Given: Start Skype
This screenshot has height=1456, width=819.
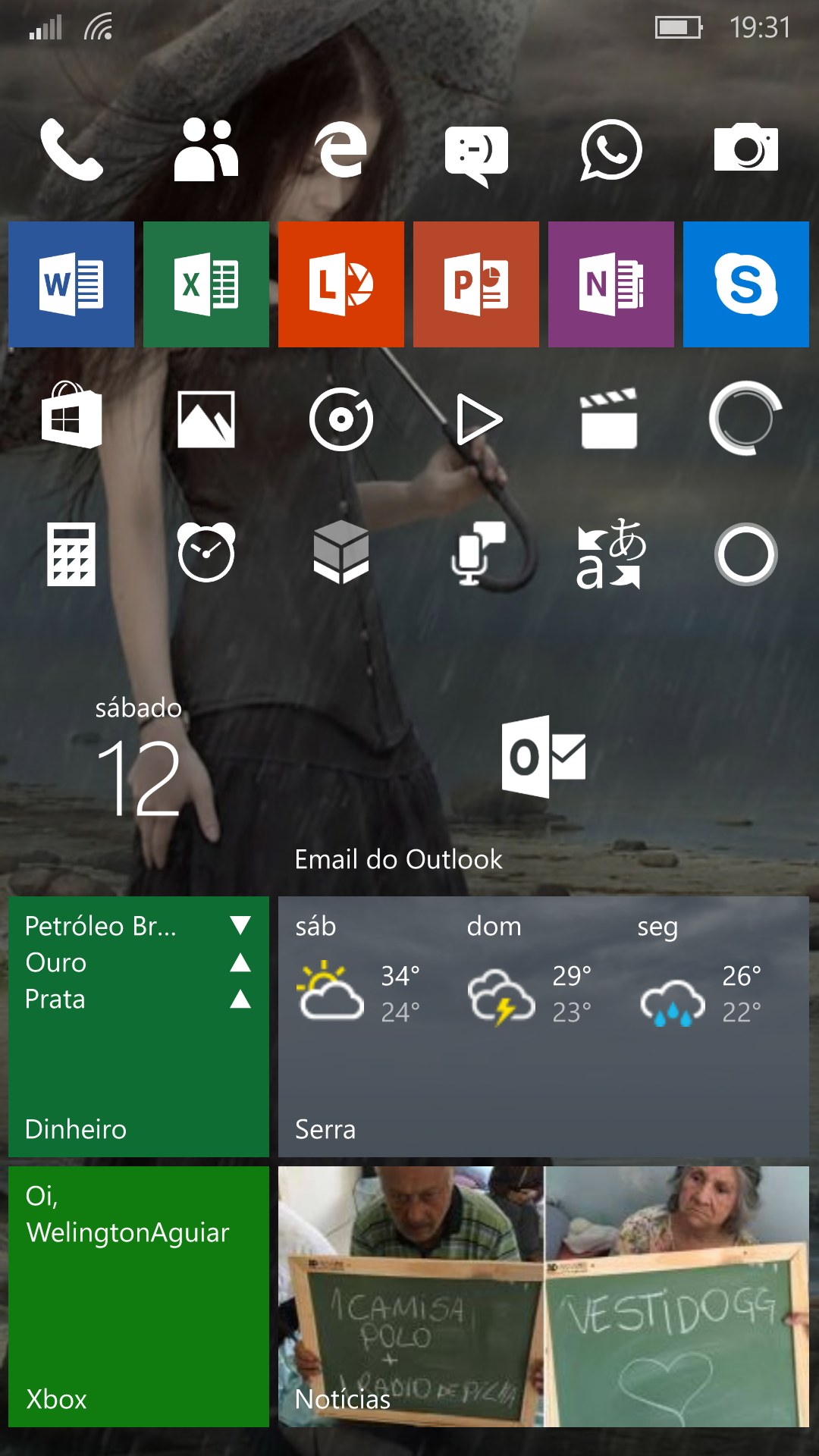Looking at the screenshot, I should pos(746,284).
